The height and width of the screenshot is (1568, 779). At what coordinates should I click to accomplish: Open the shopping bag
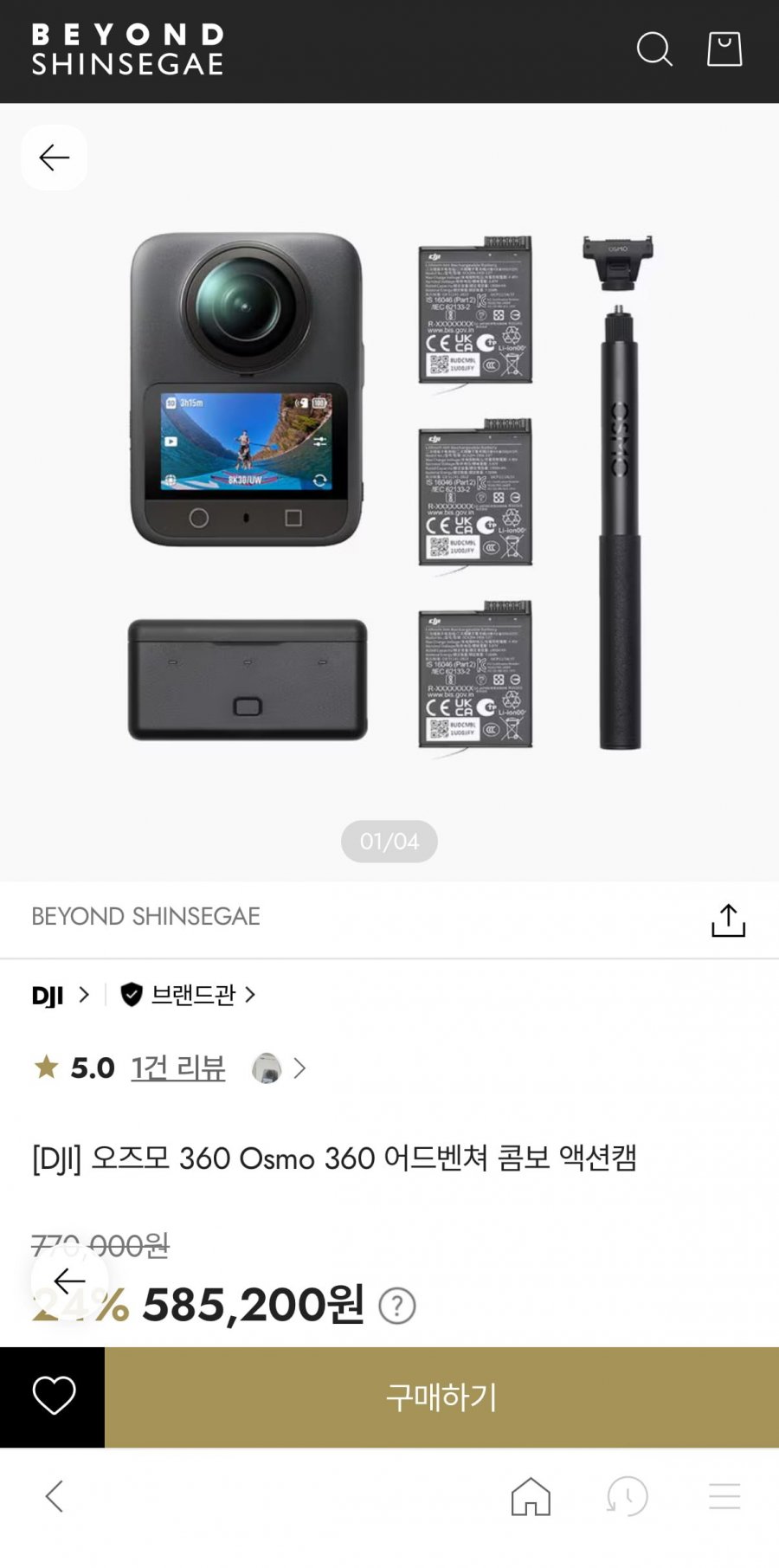724,49
